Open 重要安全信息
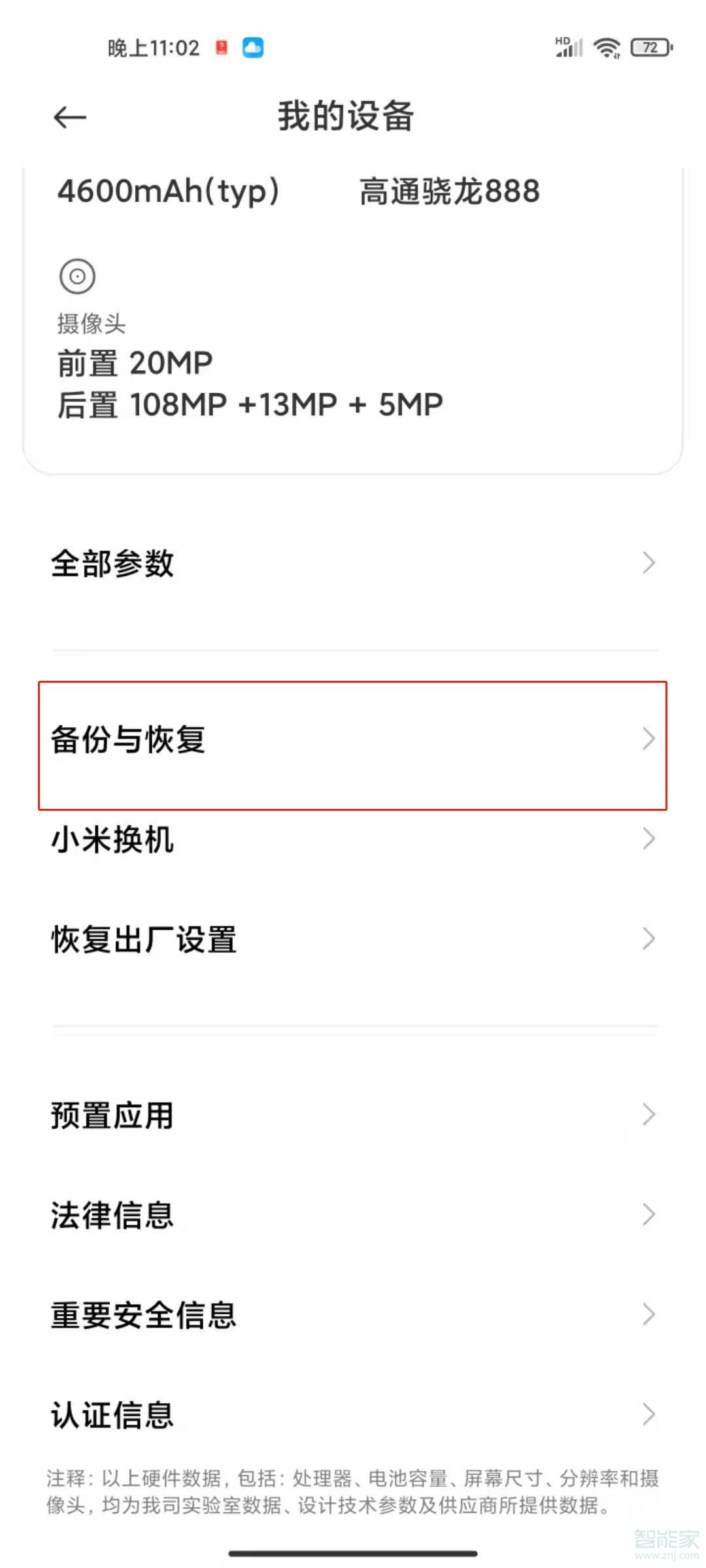Screen dimensions: 706x1568 pyautogui.click(x=353, y=1315)
